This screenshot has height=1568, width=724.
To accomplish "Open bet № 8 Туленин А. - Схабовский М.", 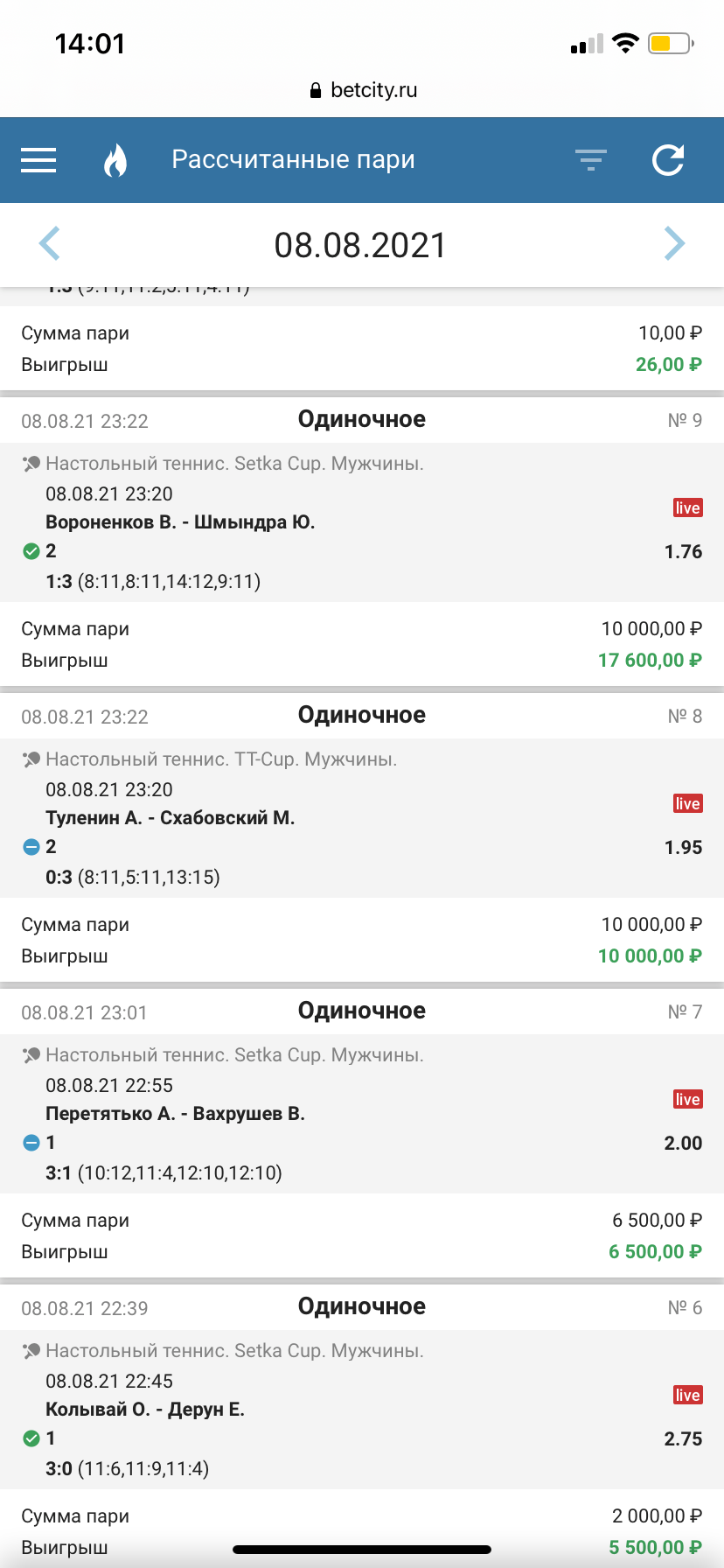I will tap(171, 818).
